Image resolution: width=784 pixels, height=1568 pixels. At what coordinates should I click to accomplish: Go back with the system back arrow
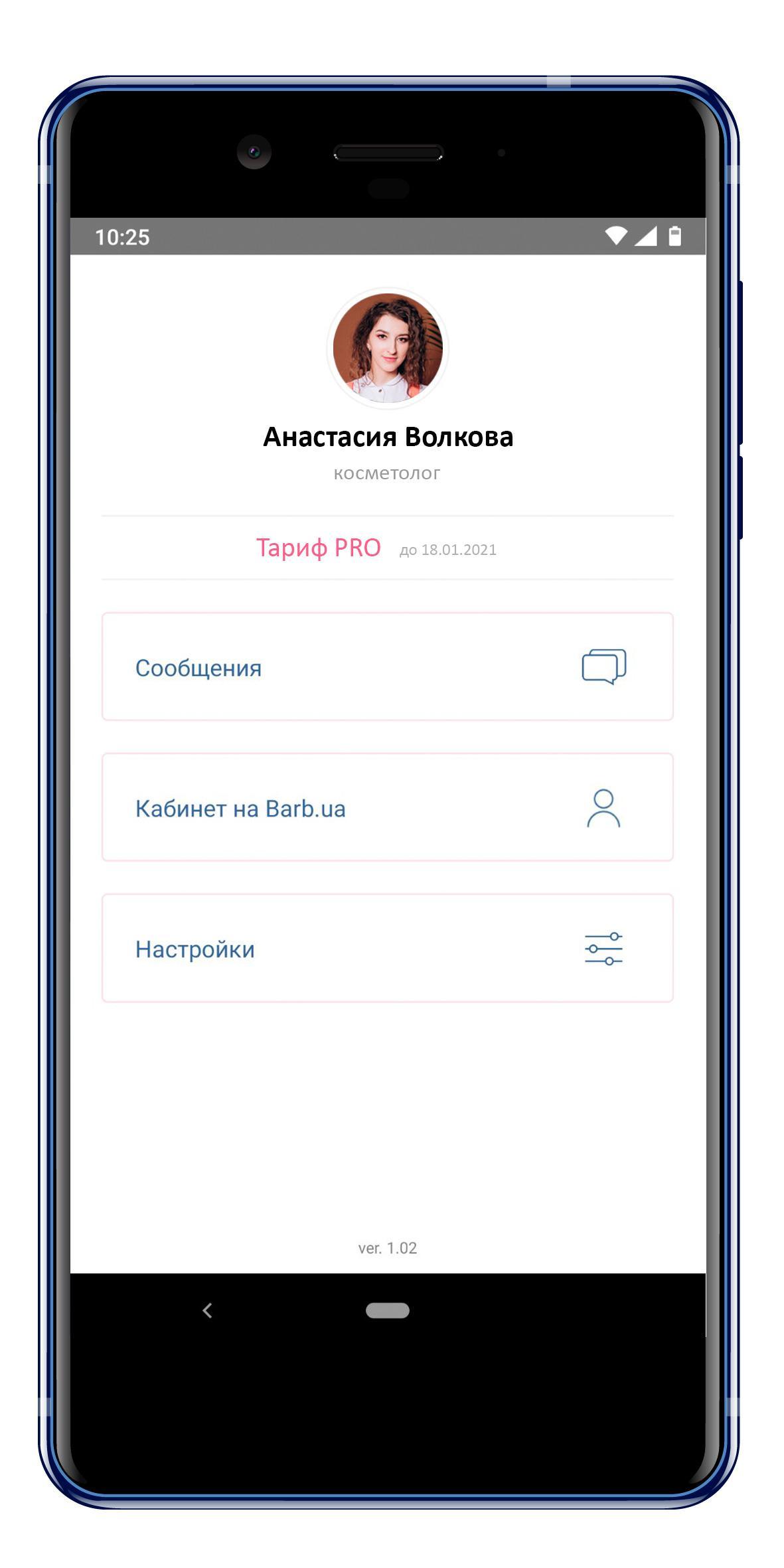[x=207, y=1310]
